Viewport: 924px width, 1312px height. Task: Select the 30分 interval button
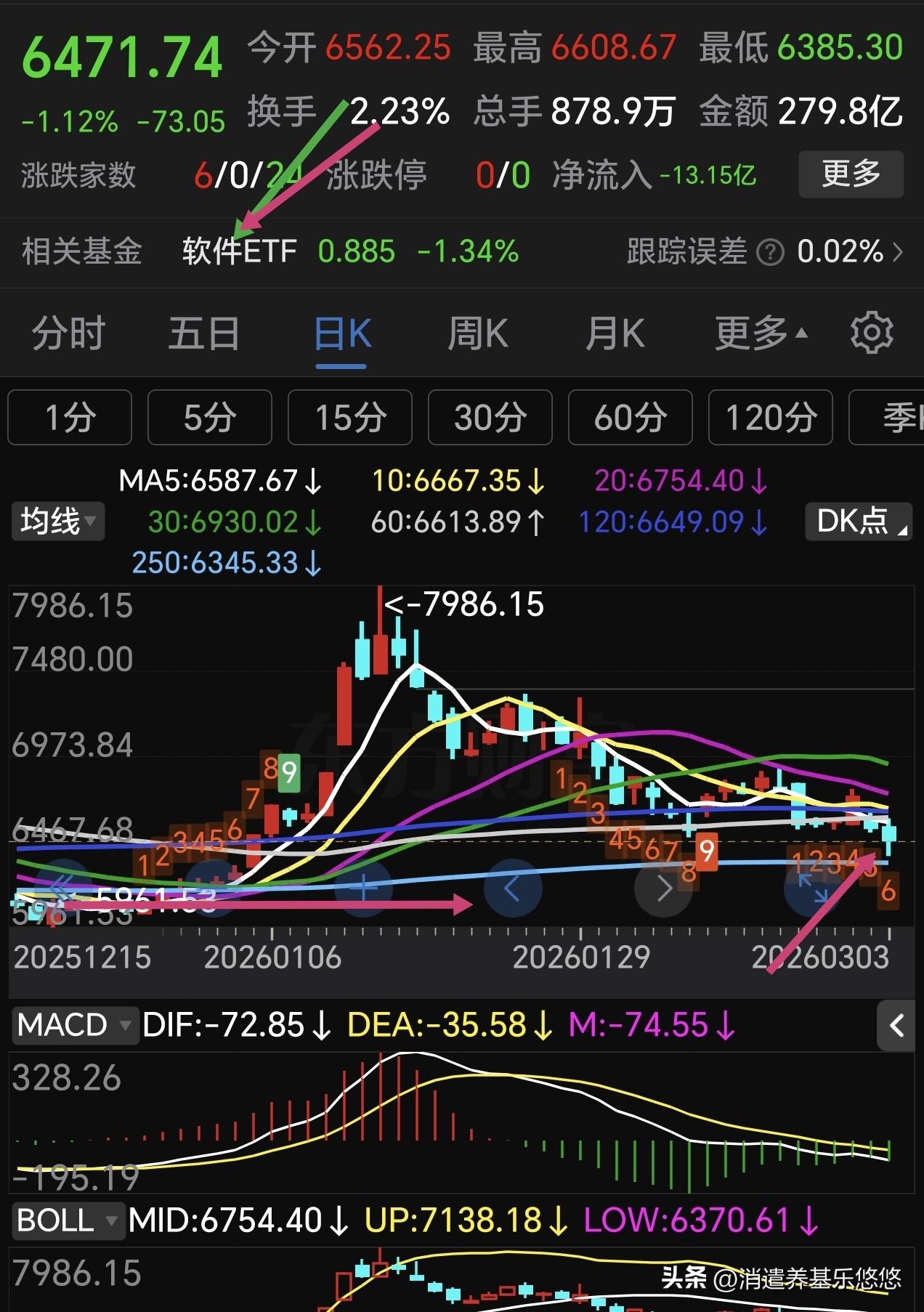point(490,418)
